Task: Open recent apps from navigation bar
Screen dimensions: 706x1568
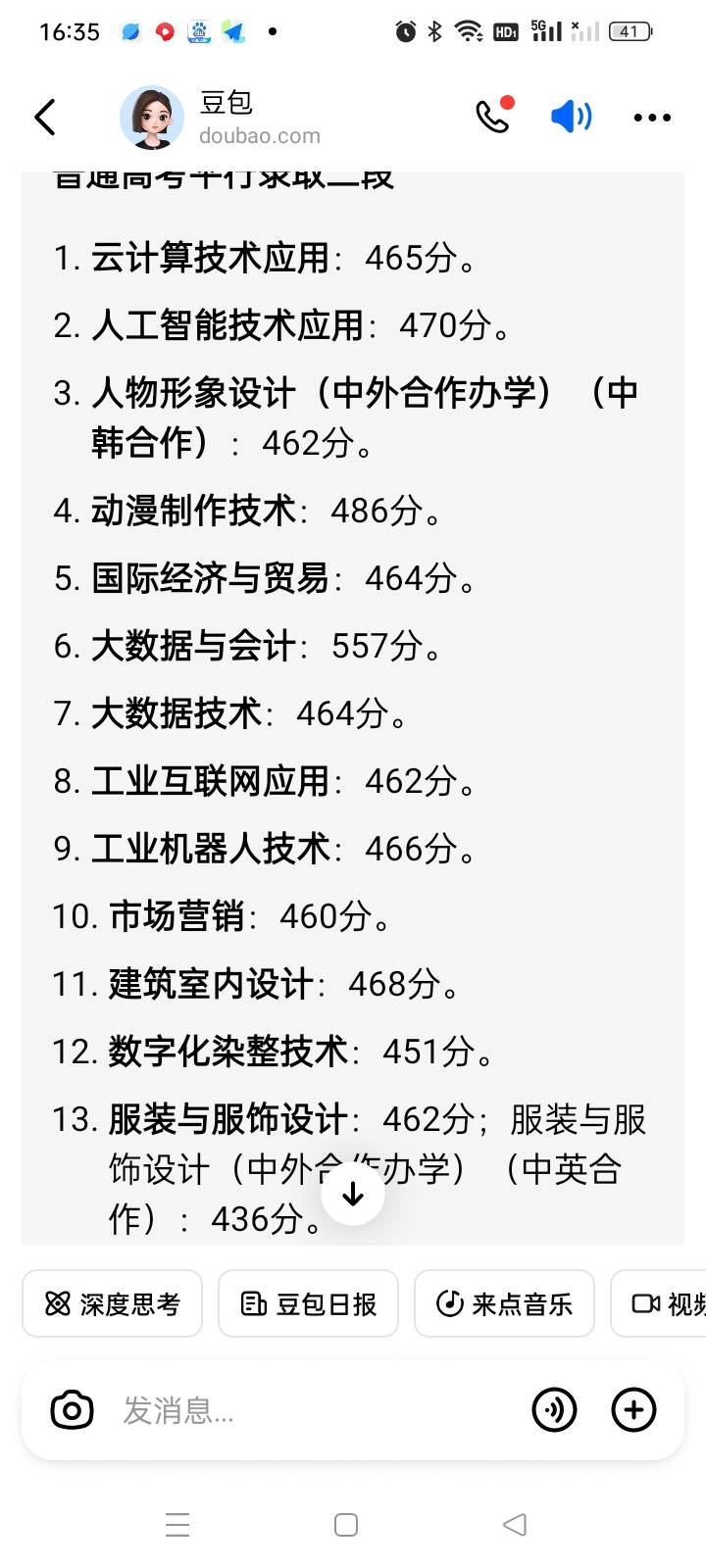Action: point(177,1525)
